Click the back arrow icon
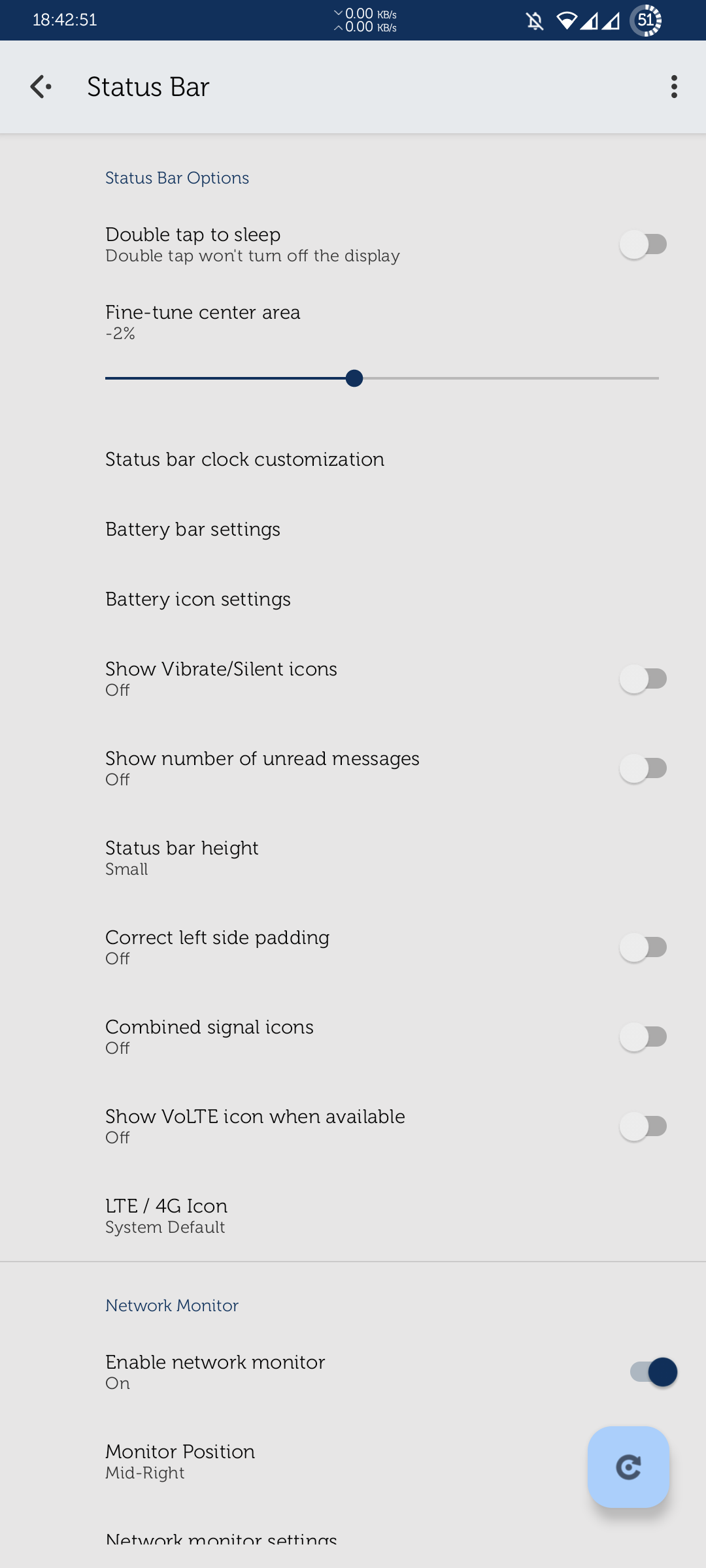Image resolution: width=706 pixels, height=1568 pixels. click(41, 86)
